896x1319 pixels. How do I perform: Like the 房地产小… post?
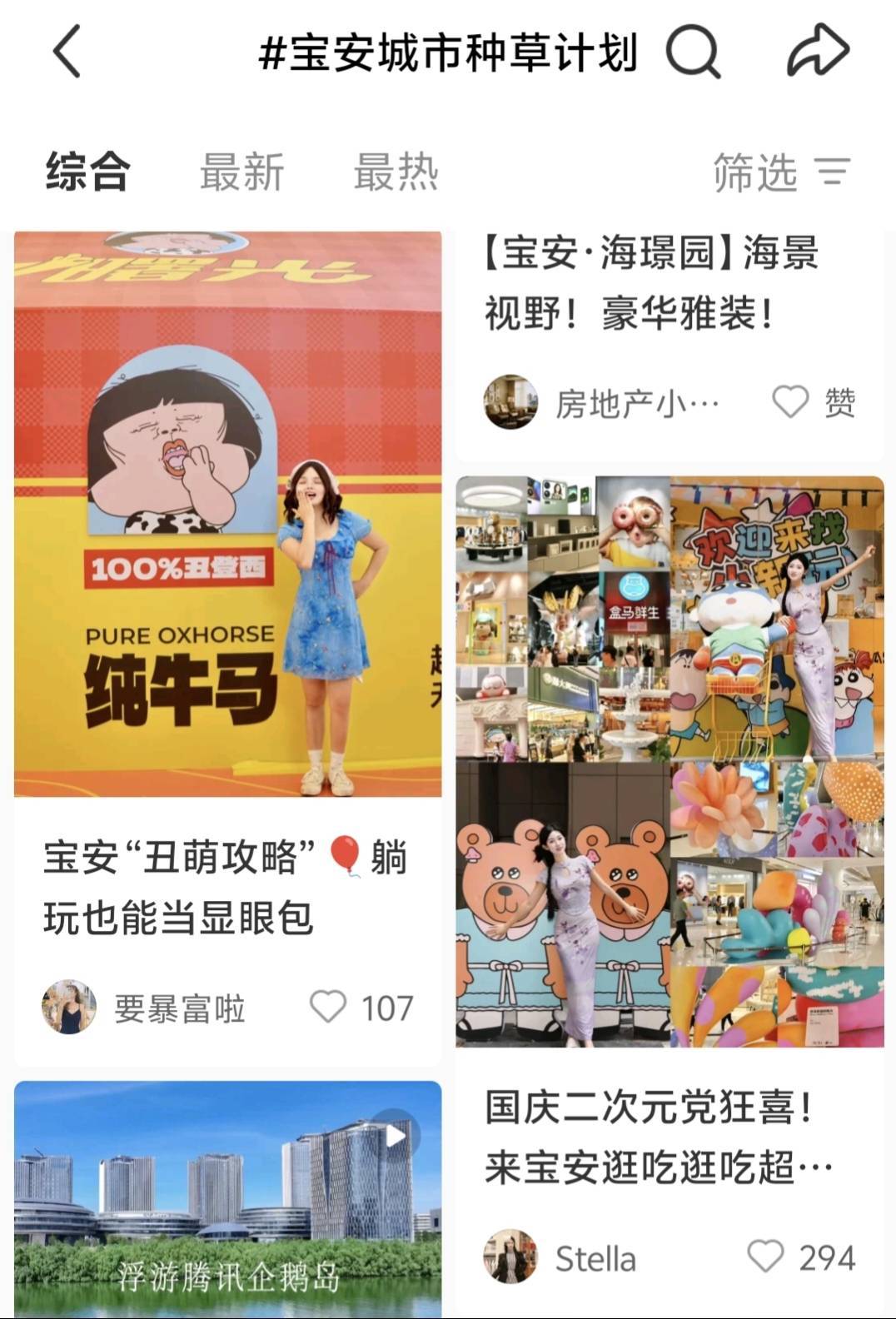click(790, 402)
